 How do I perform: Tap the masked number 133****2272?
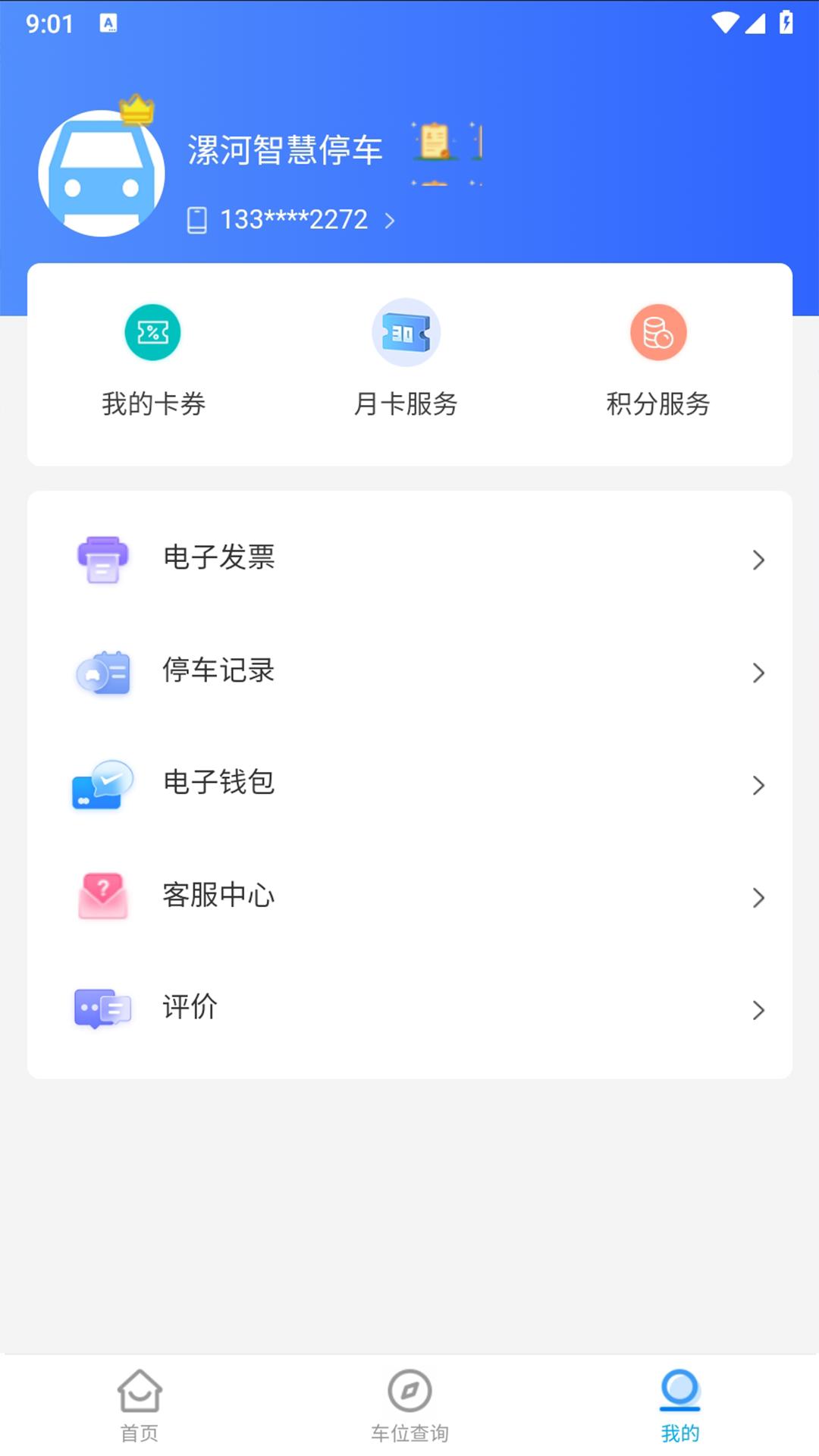293,219
